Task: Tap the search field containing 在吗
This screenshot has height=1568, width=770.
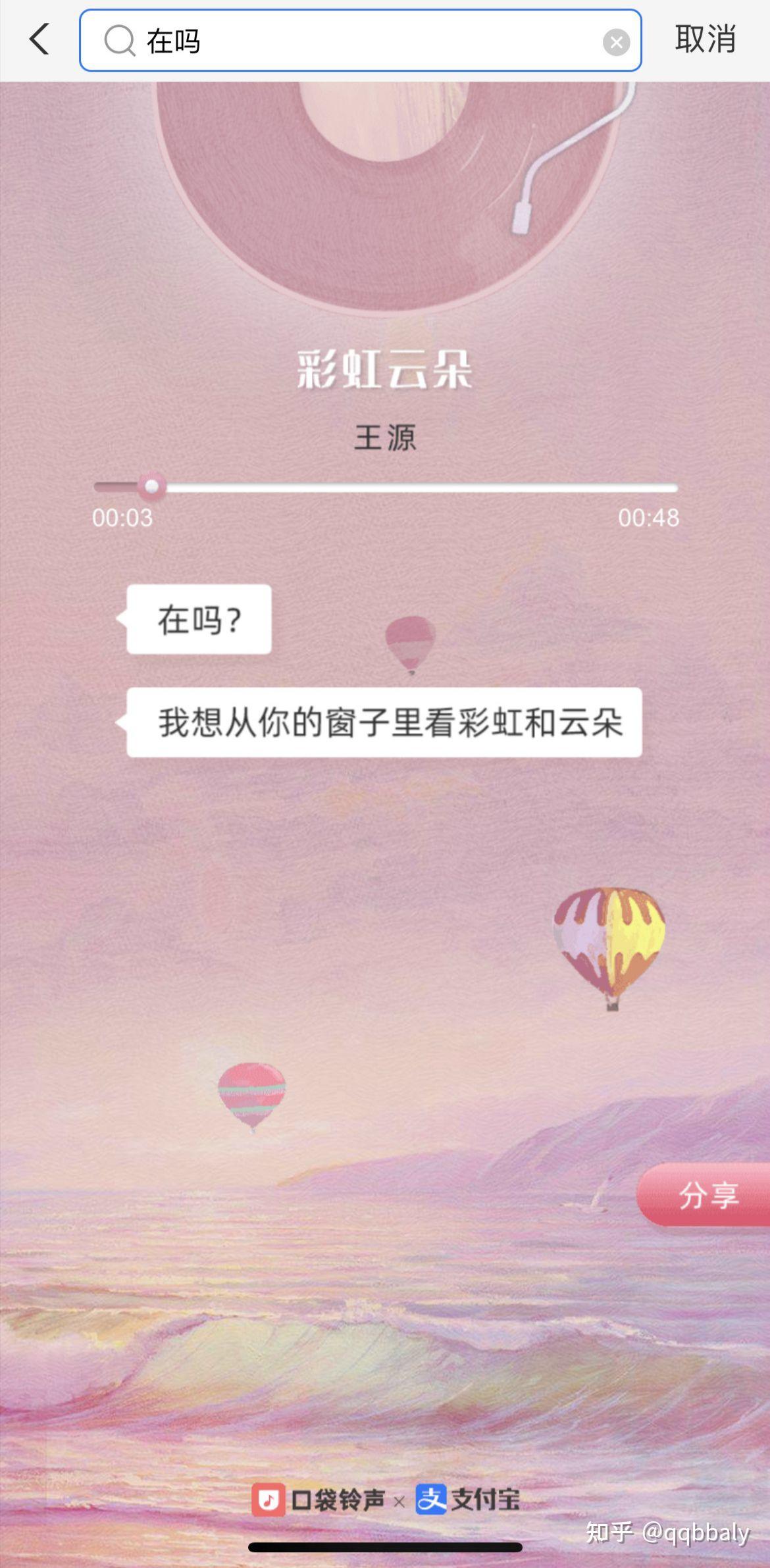Action: point(355,41)
